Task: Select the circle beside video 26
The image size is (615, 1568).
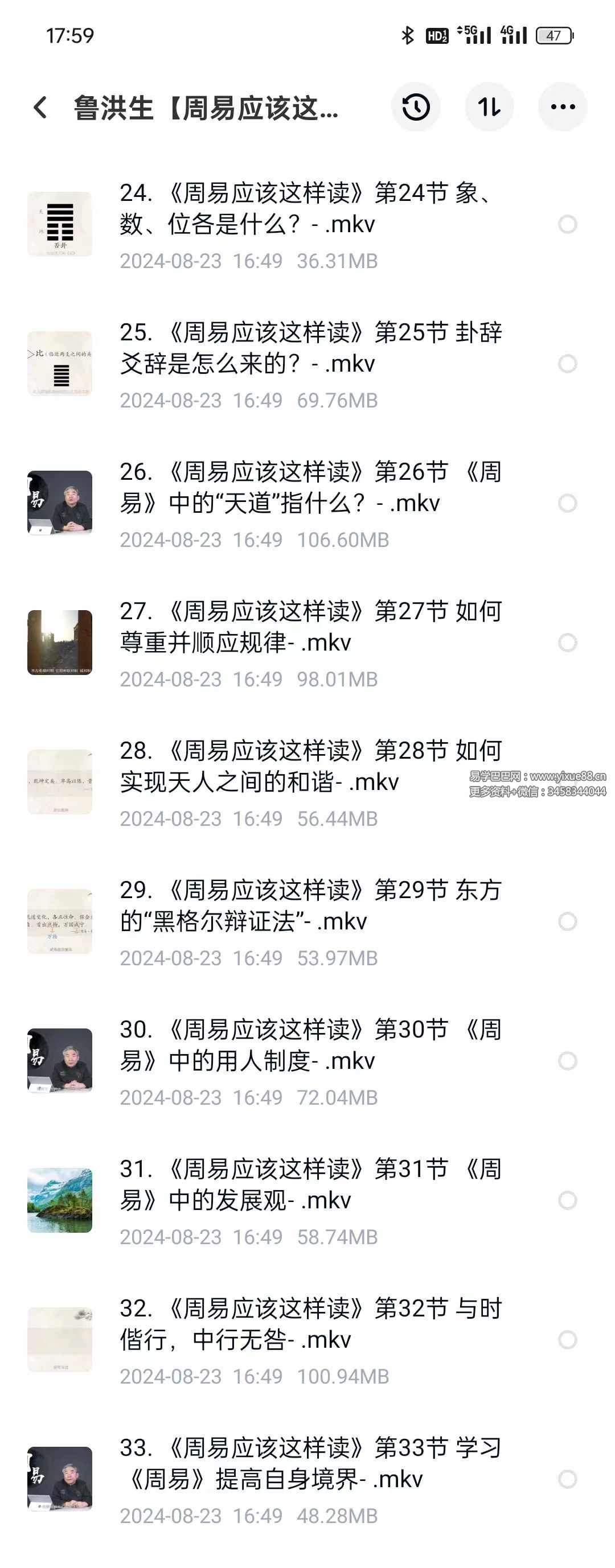Action: 567,503
